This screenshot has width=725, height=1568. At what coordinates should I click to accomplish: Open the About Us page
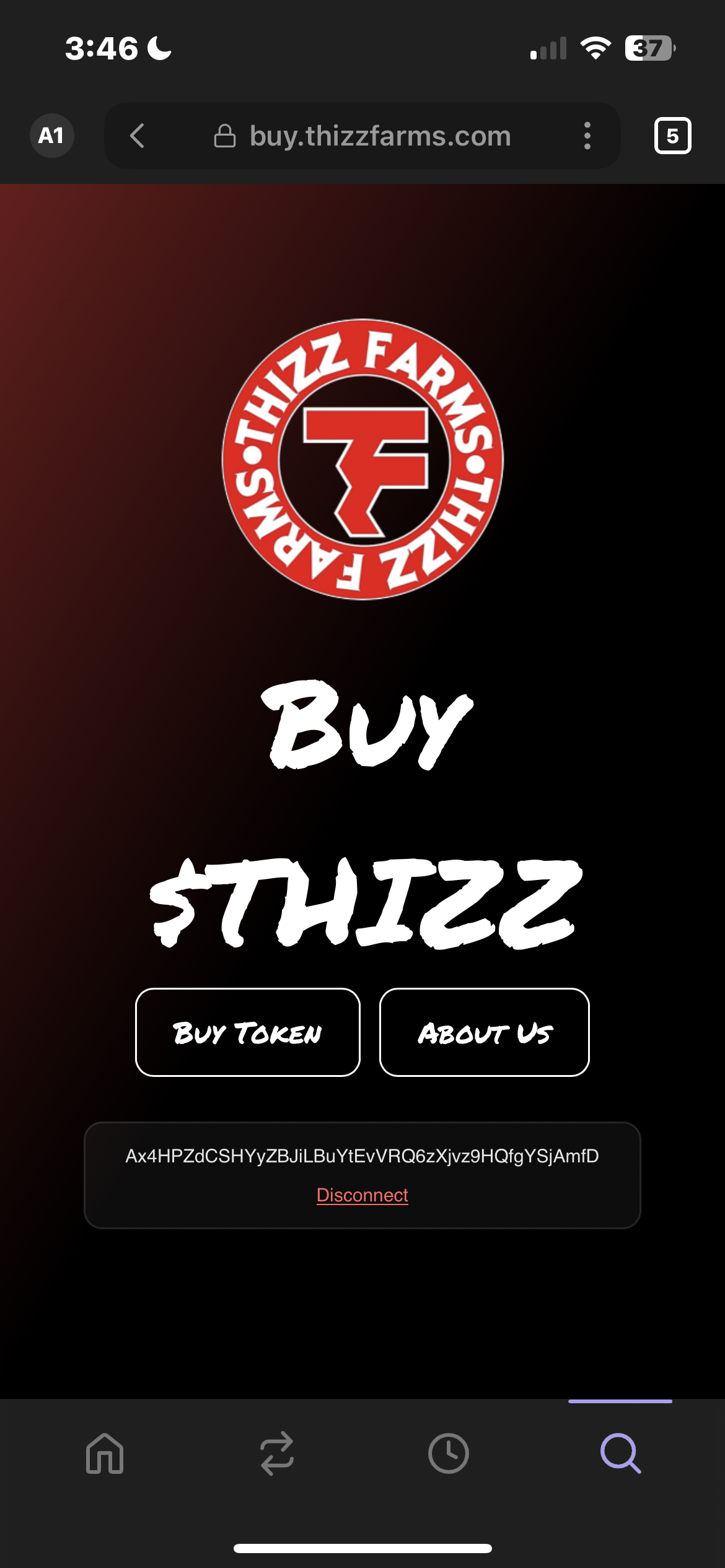tap(484, 1032)
